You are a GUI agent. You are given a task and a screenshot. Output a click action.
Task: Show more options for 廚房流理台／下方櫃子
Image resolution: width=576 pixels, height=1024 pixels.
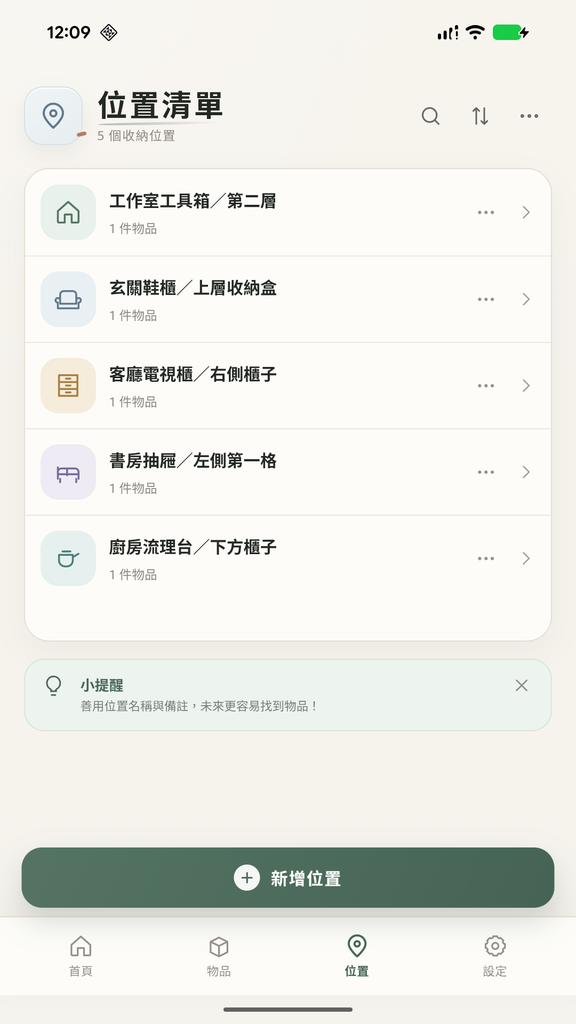click(x=485, y=558)
